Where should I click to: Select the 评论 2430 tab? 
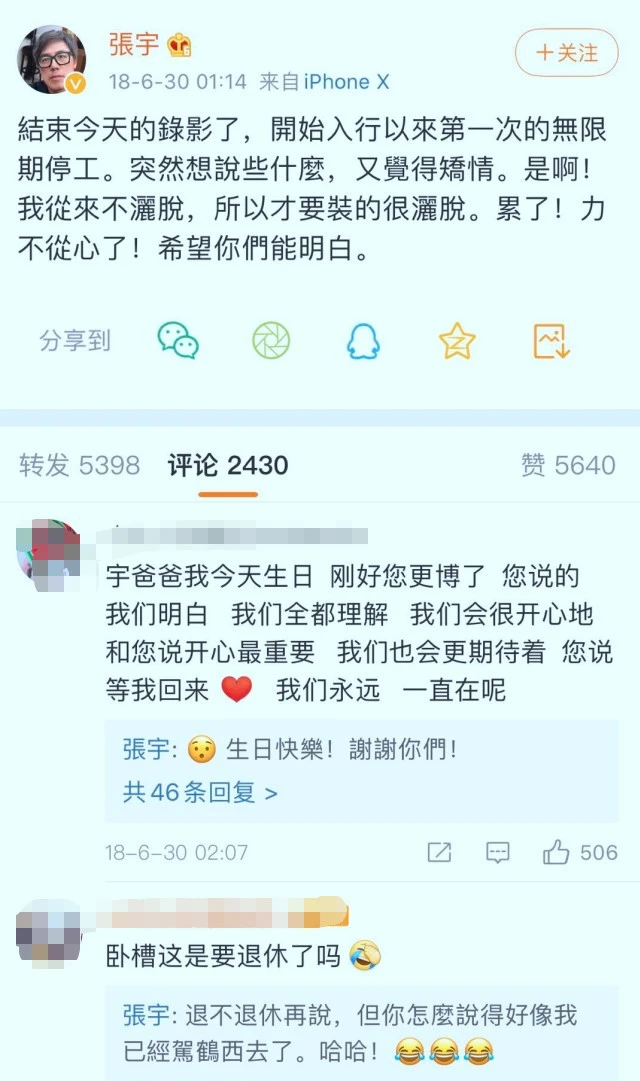228,465
